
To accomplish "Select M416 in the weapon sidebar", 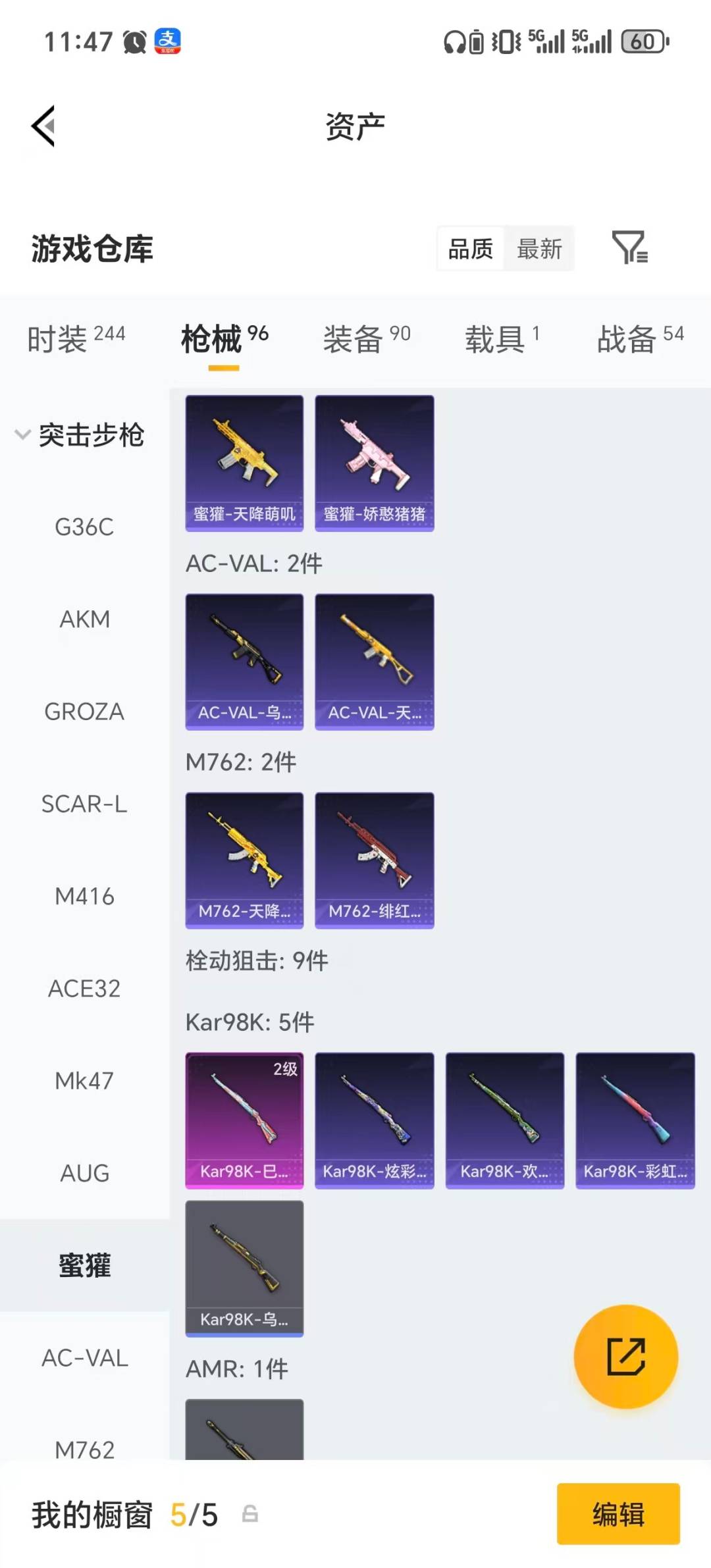I will pyautogui.click(x=85, y=896).
